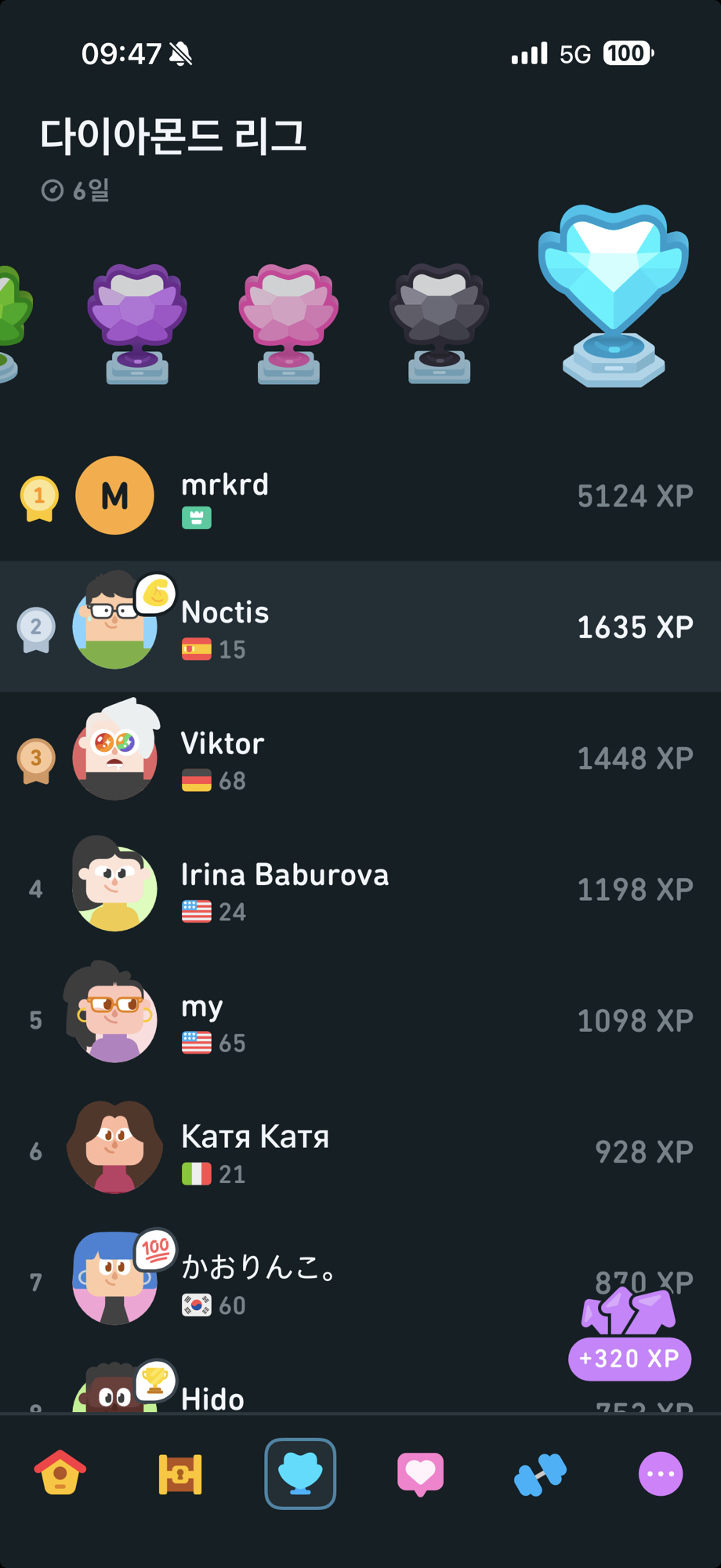Open the more options tab
The height and width of the screenshot is (1568, 721).
click(661, 1473)
